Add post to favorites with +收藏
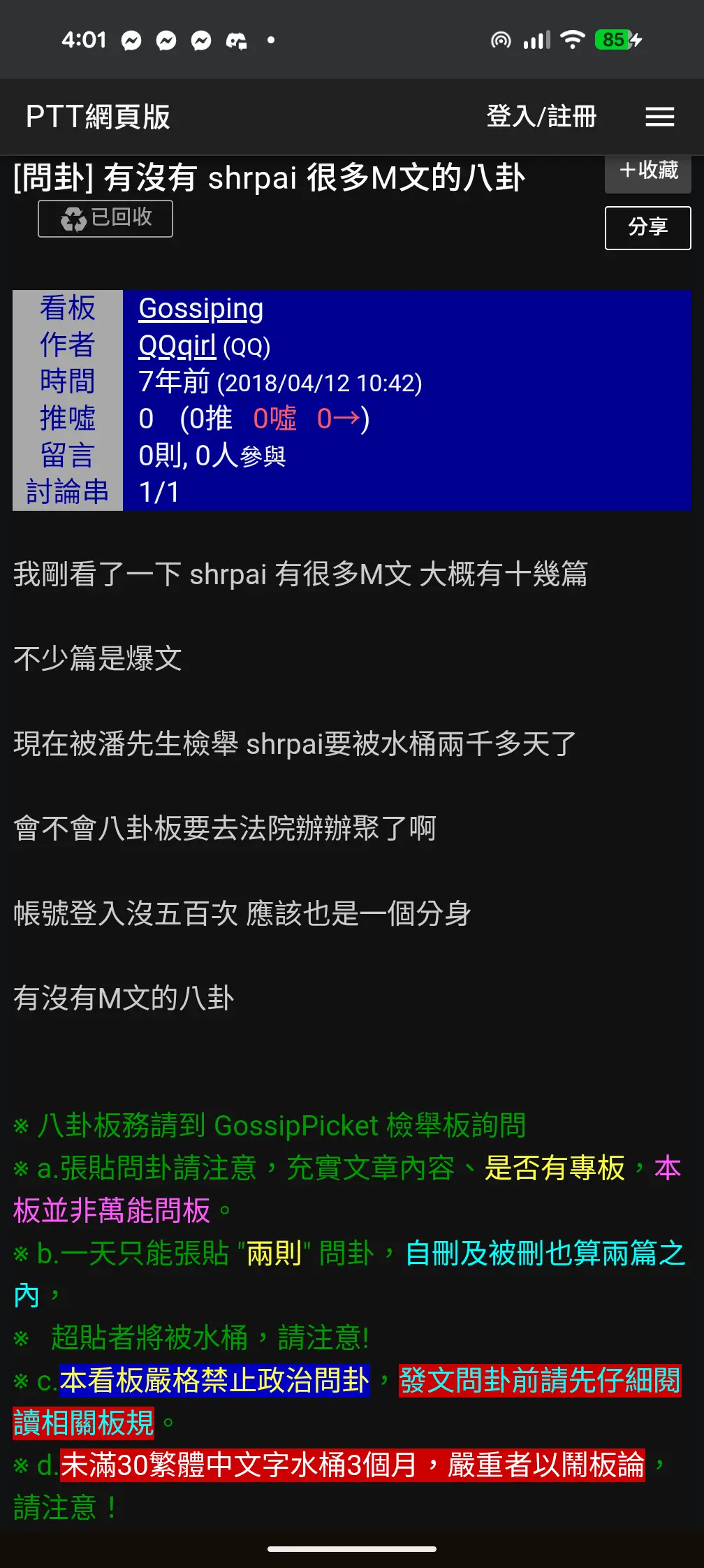Image resolution: width=704 pixels, height=1568 pixels. point(647,171)
